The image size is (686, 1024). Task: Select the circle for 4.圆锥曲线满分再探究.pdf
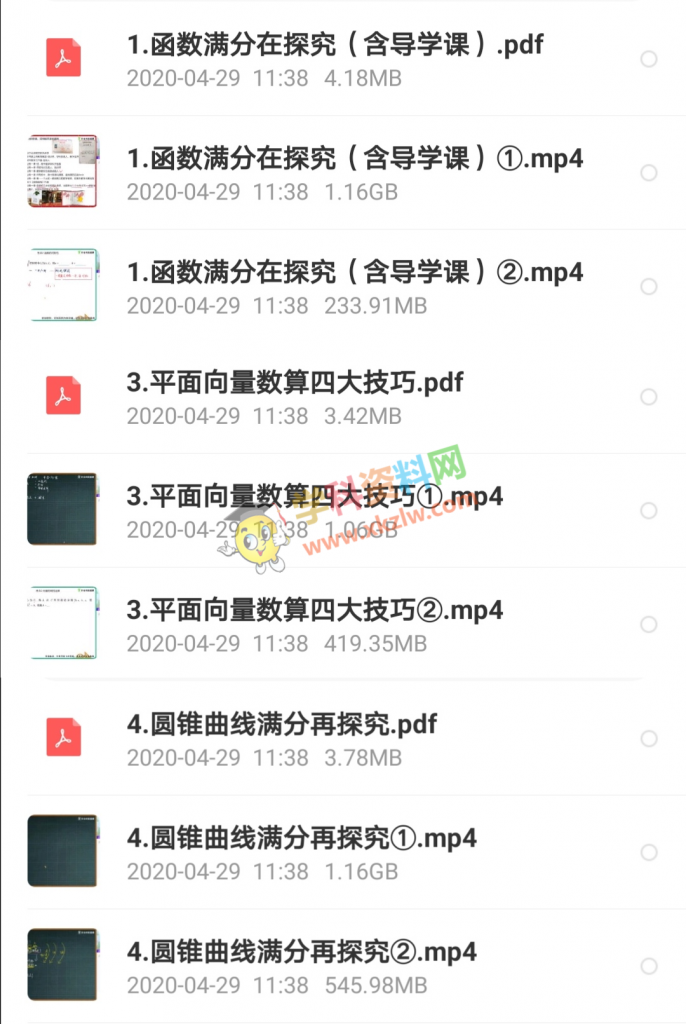(649, 739)
